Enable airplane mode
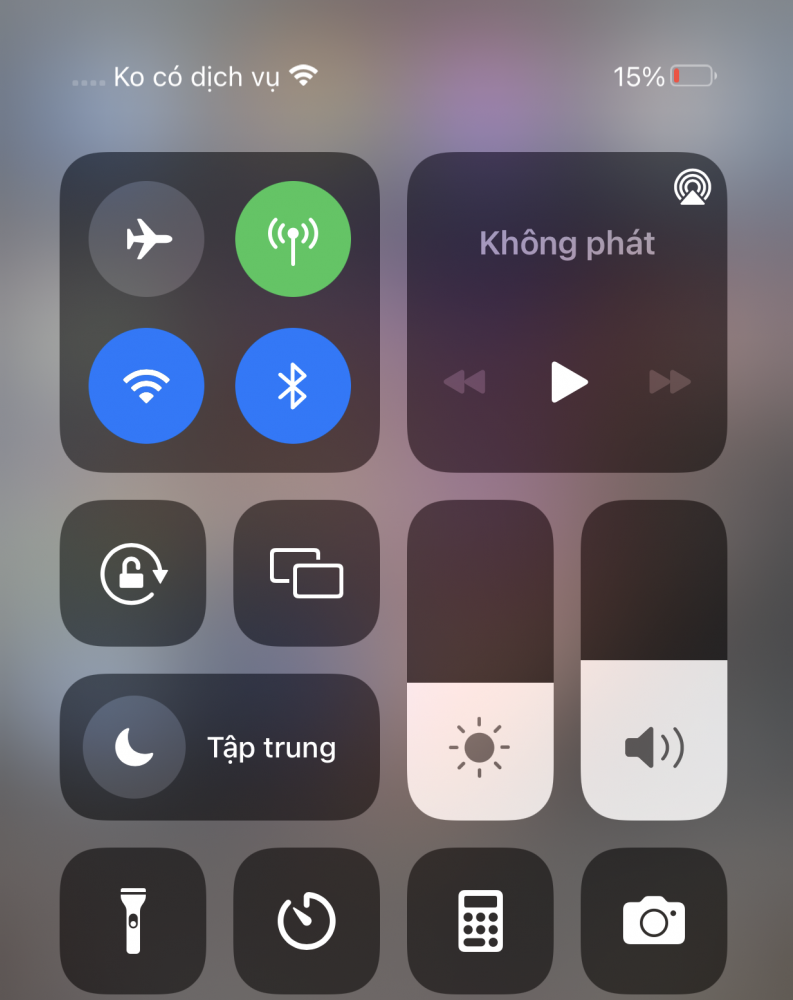Viewport: 793px width, 1000px height. [147, 239]
